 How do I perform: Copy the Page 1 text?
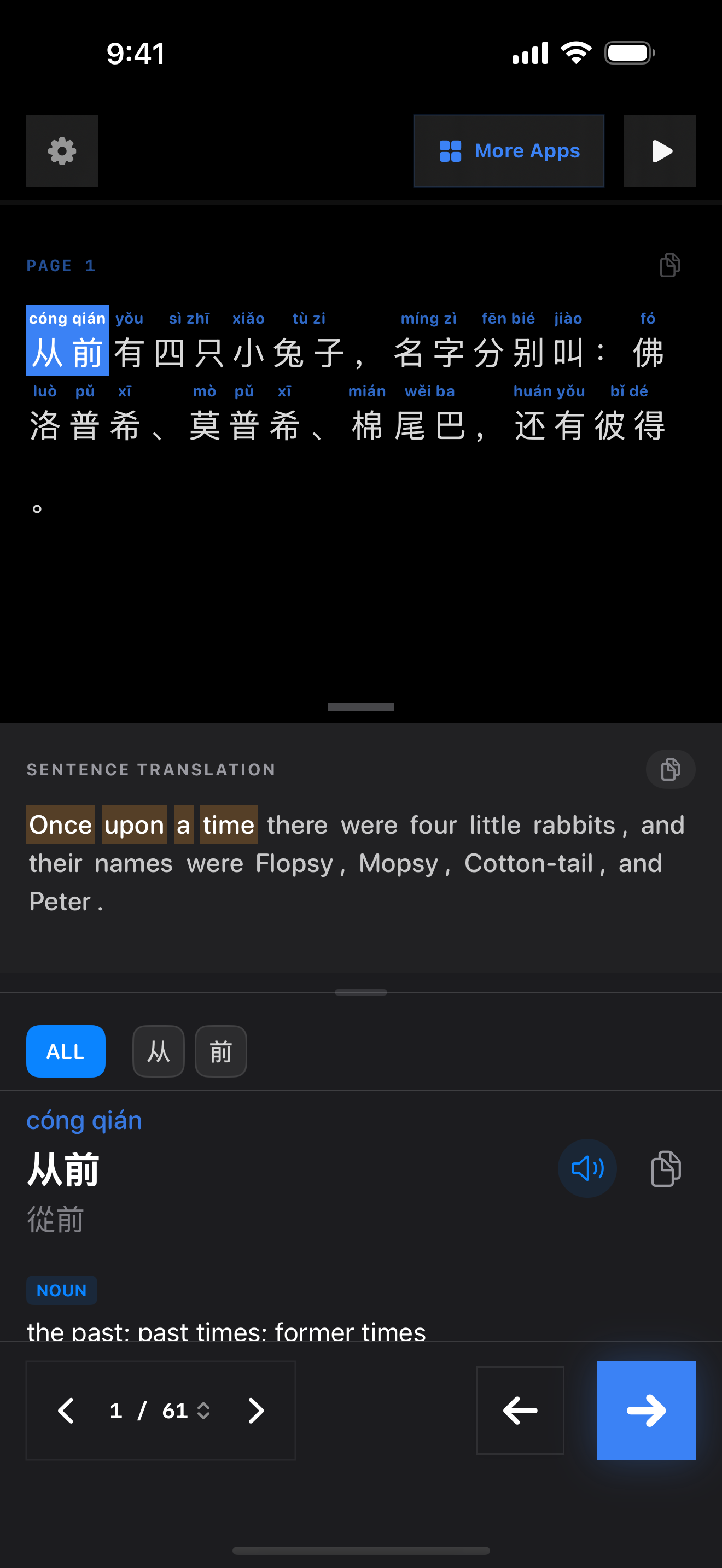pos(669,265)
